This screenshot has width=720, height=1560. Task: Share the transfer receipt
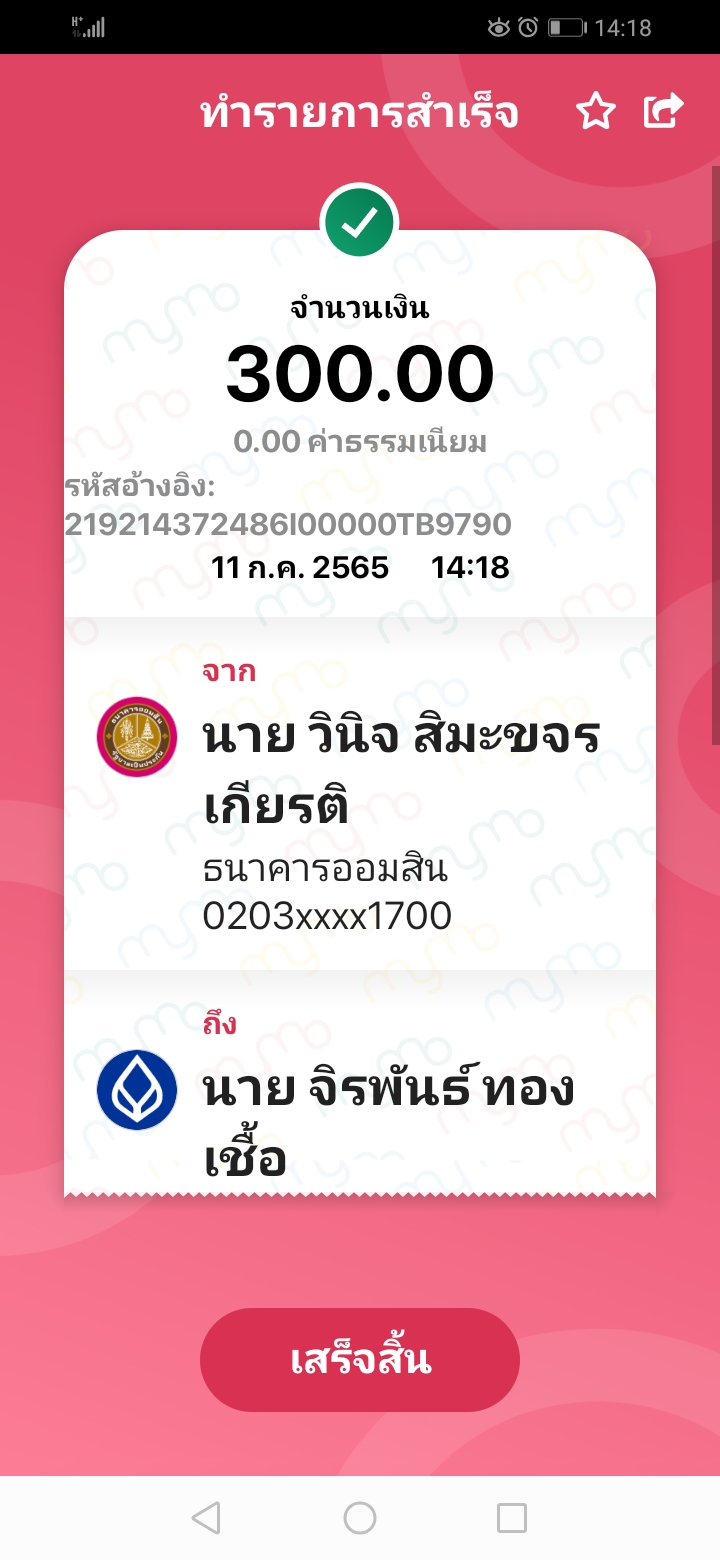pyautogui.click(x=663, y=111)
